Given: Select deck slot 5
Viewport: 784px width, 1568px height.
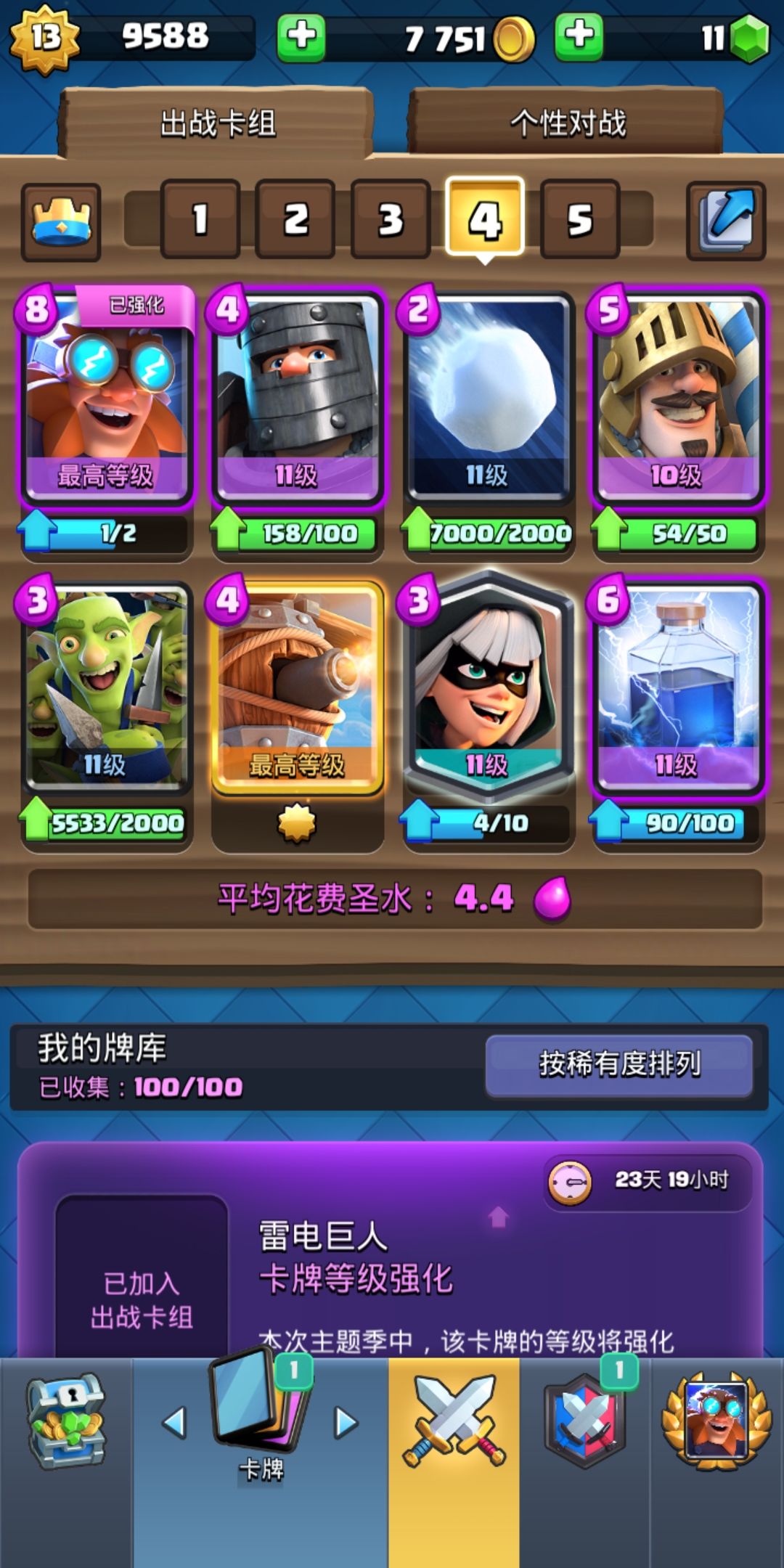Looking at the screenshot, I should [579, 219].
